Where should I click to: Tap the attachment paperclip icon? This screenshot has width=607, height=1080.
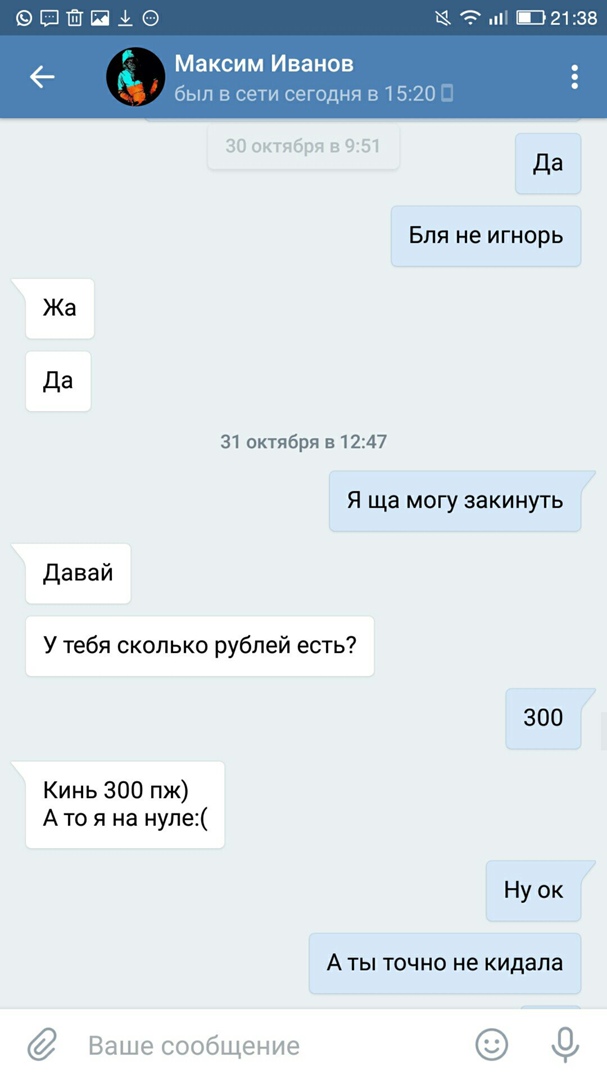coord(41,1045)
